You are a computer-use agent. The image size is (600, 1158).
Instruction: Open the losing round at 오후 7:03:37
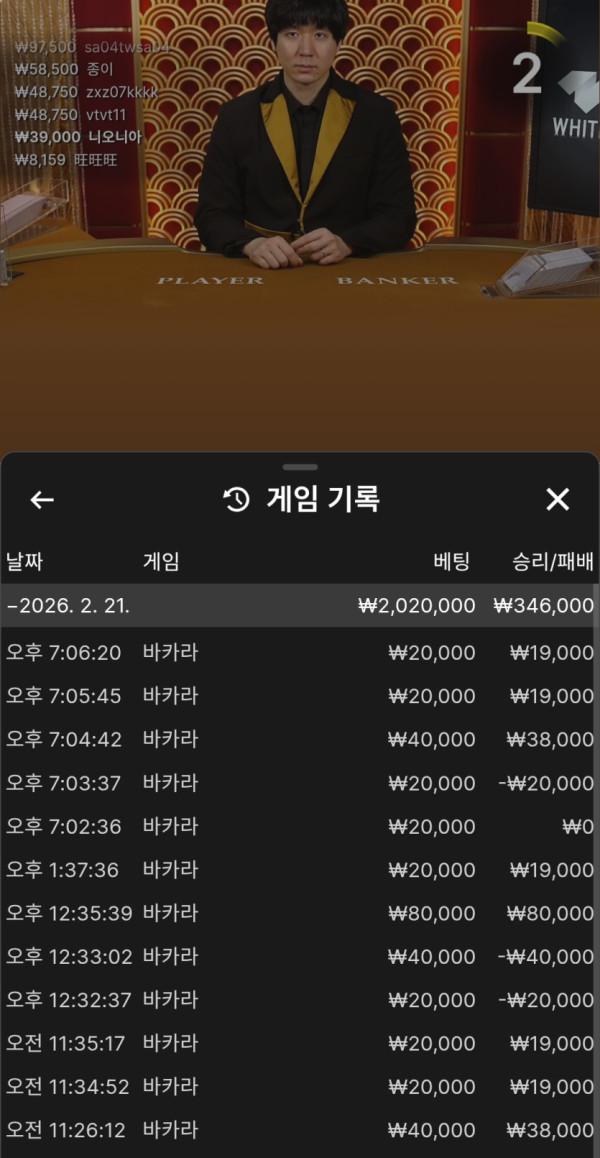[x=300, y=783]
